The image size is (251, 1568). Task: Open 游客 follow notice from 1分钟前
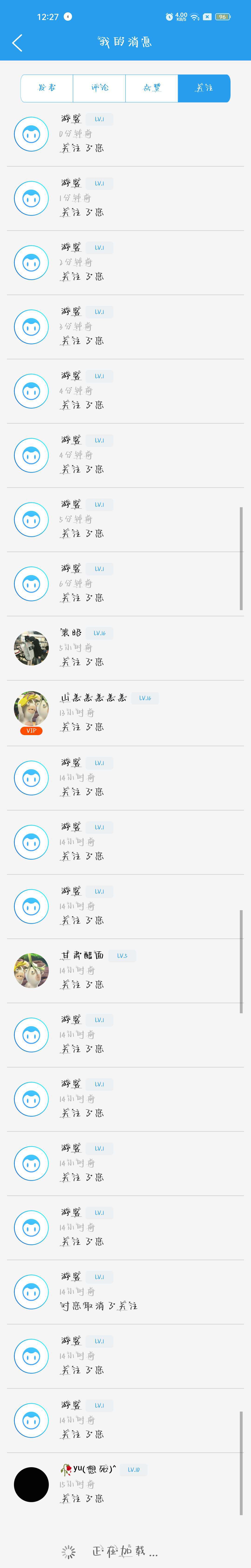(125, 198)
